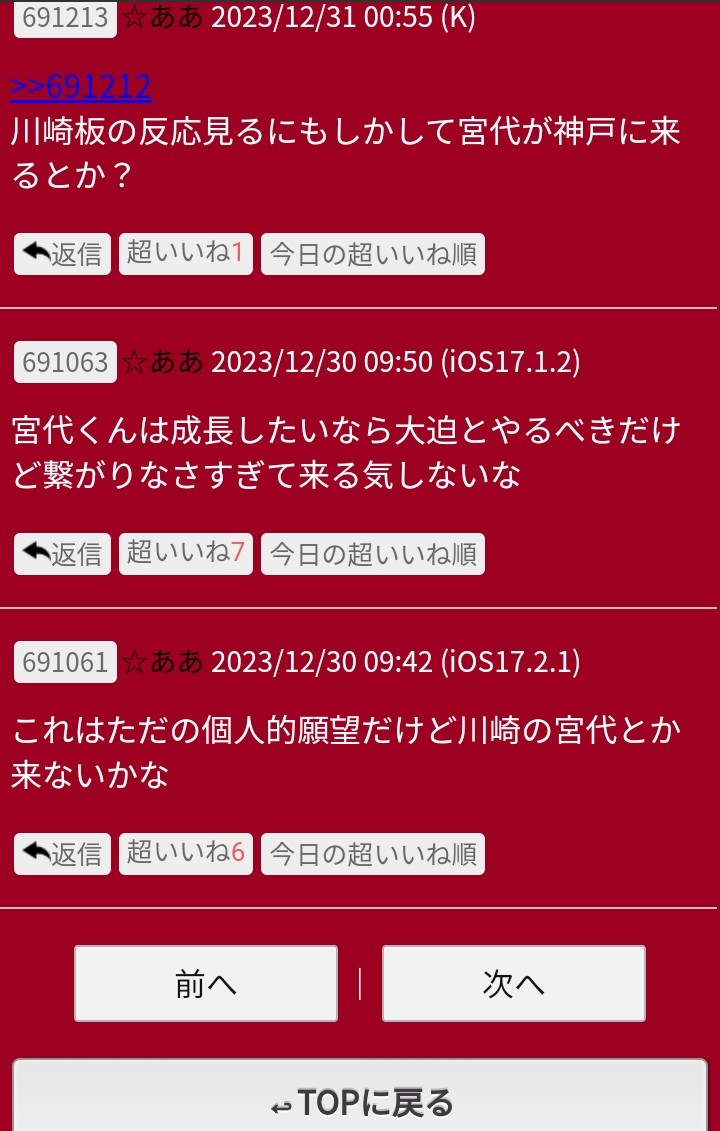Give 超いいね to post 691063
The width and height of the screenshot is (720, 1131).
pyautogui.click(x=186, y=554)
